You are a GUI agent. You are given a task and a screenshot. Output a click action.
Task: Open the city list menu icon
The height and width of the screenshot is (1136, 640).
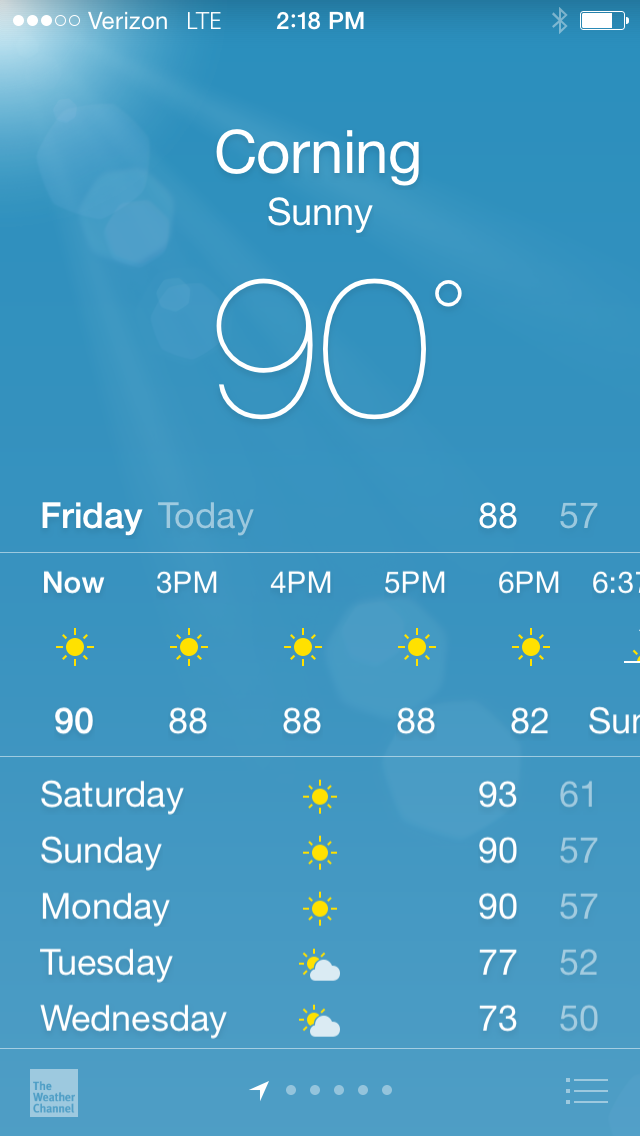[x=587, y=1090]
